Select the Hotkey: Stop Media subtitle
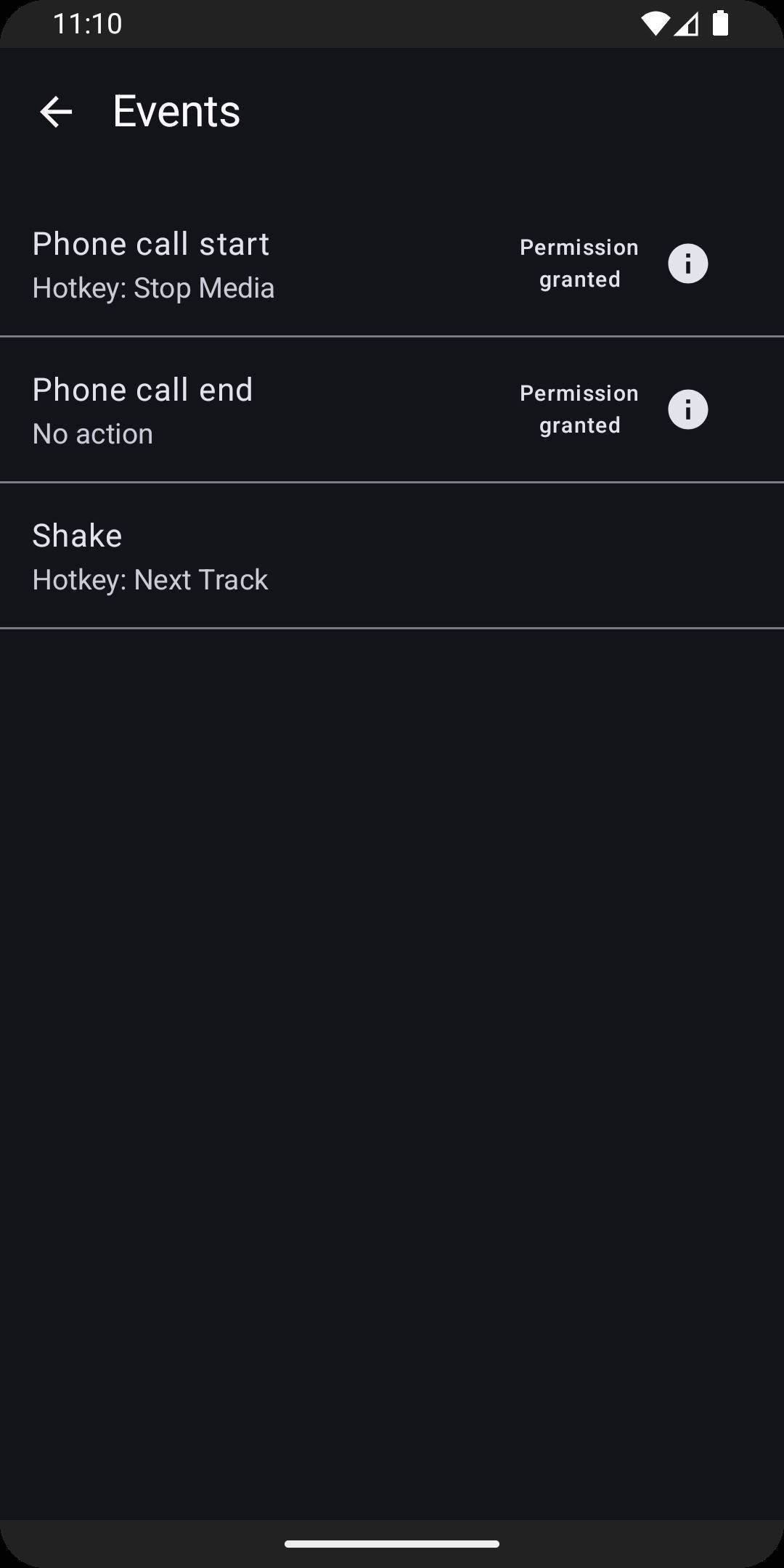The image size is (784, 1568). point(152,287)
